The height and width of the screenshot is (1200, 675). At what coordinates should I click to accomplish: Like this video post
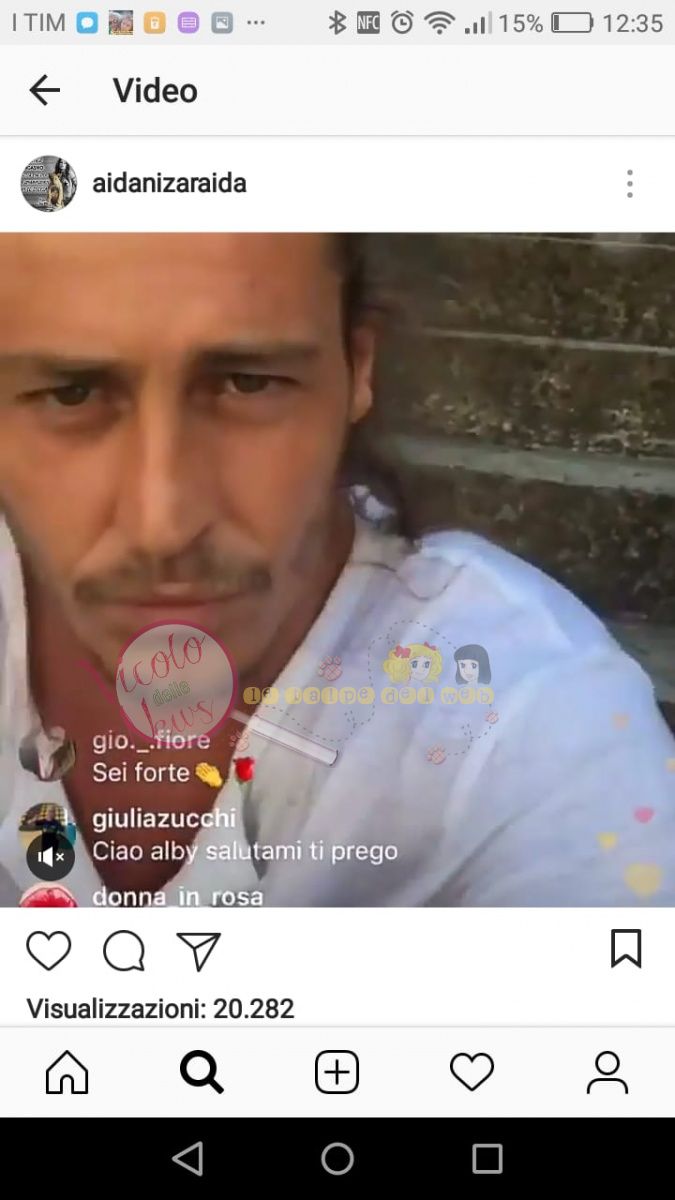(48, 951)
